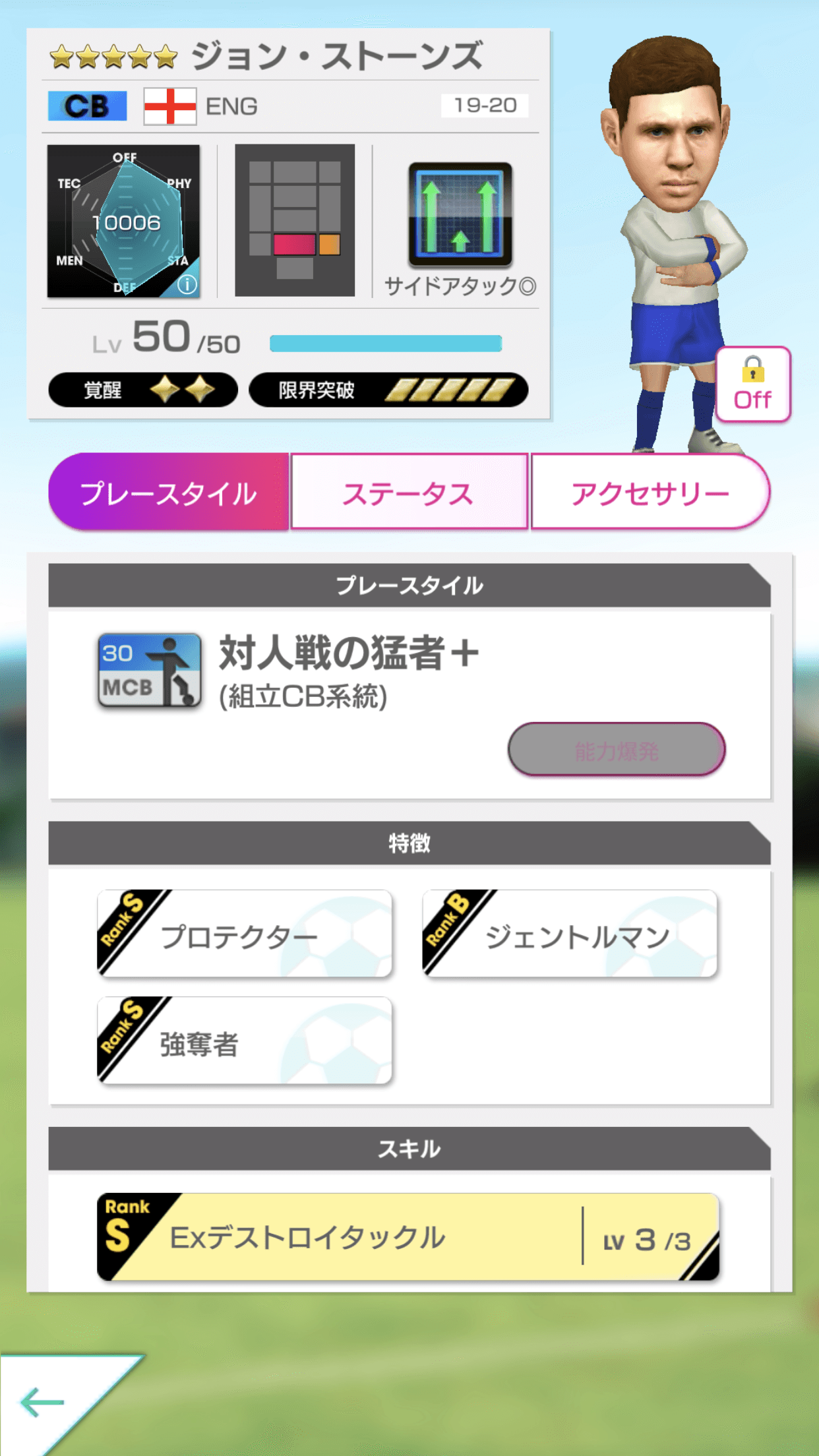Screen dimensions: 819x1456
Task: Expand the プレースタイル section header
Action: [409, 584]
